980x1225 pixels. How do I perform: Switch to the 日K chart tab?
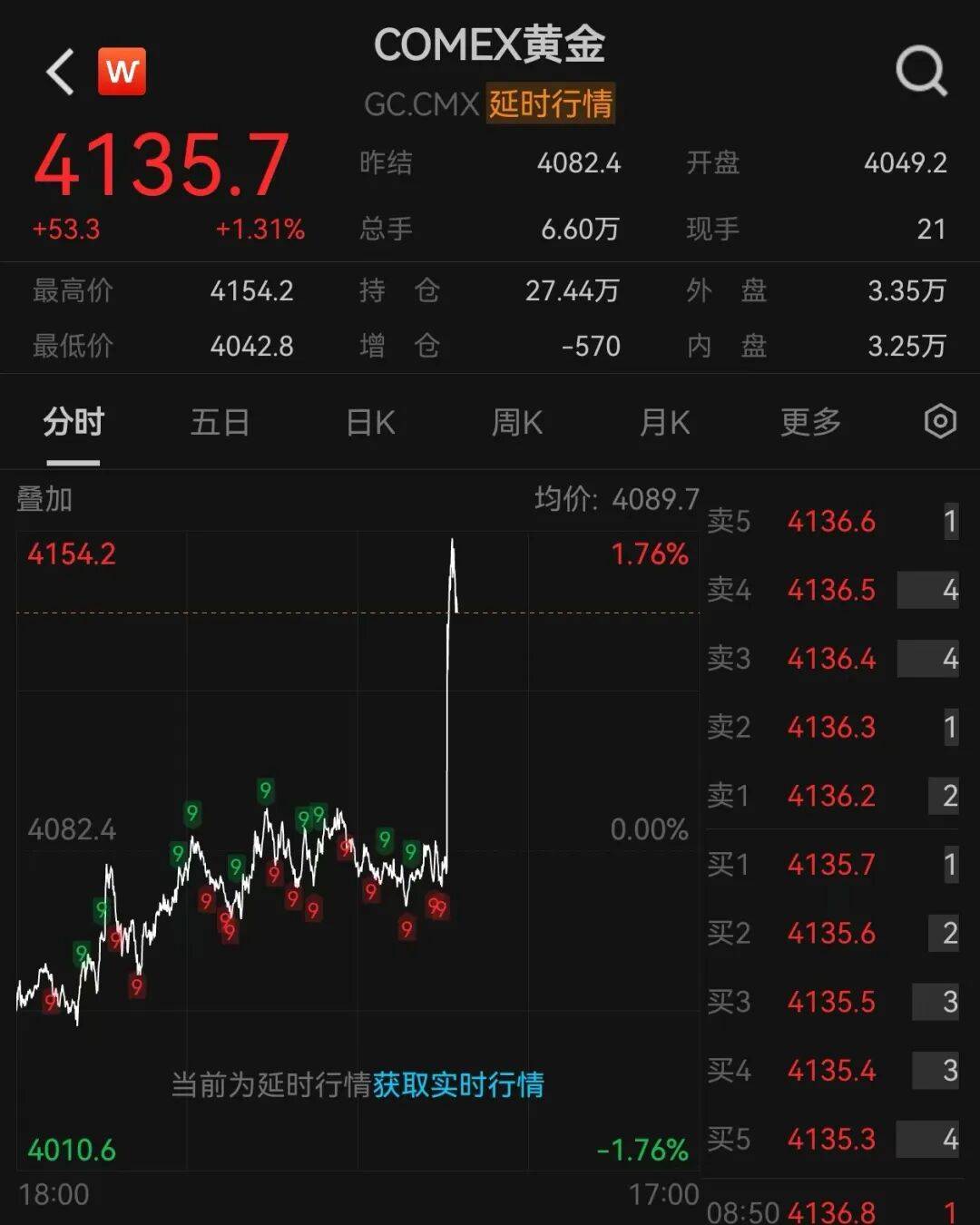[370, 422]
